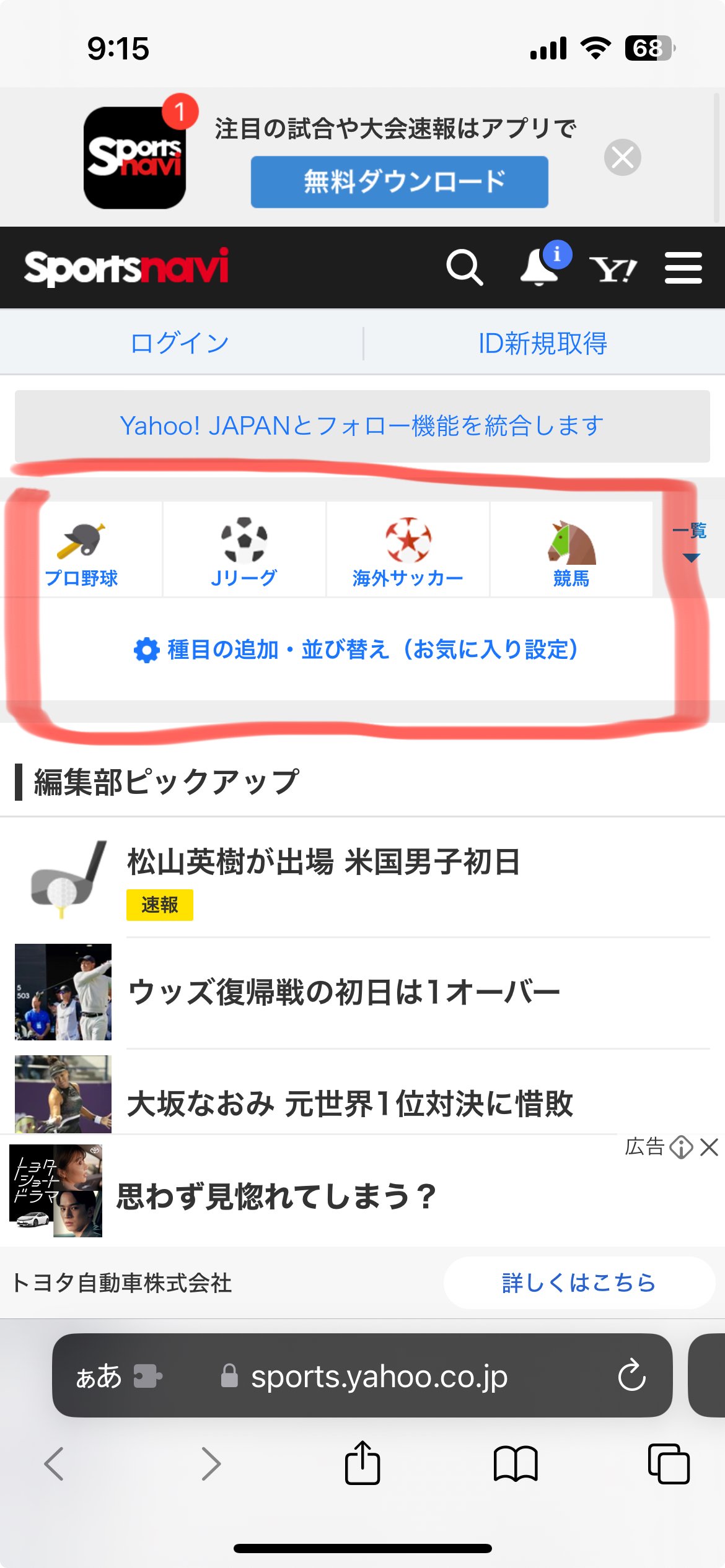The height and width of the screenshot is (1568, 725).
Task: Select the 競馬 horse racing icon
Action: [x=571, y=539]
